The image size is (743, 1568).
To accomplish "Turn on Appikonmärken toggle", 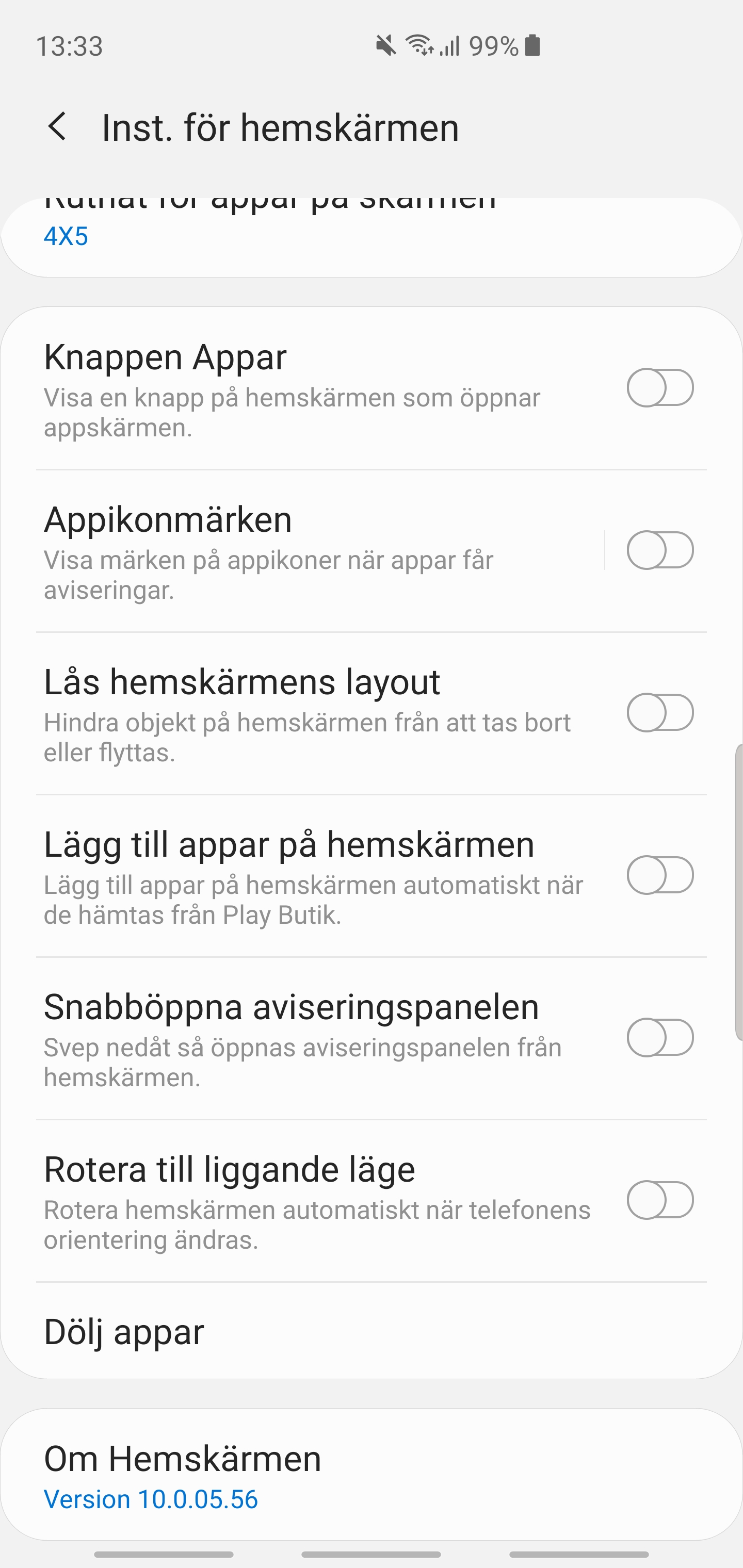I will [660, 550].
